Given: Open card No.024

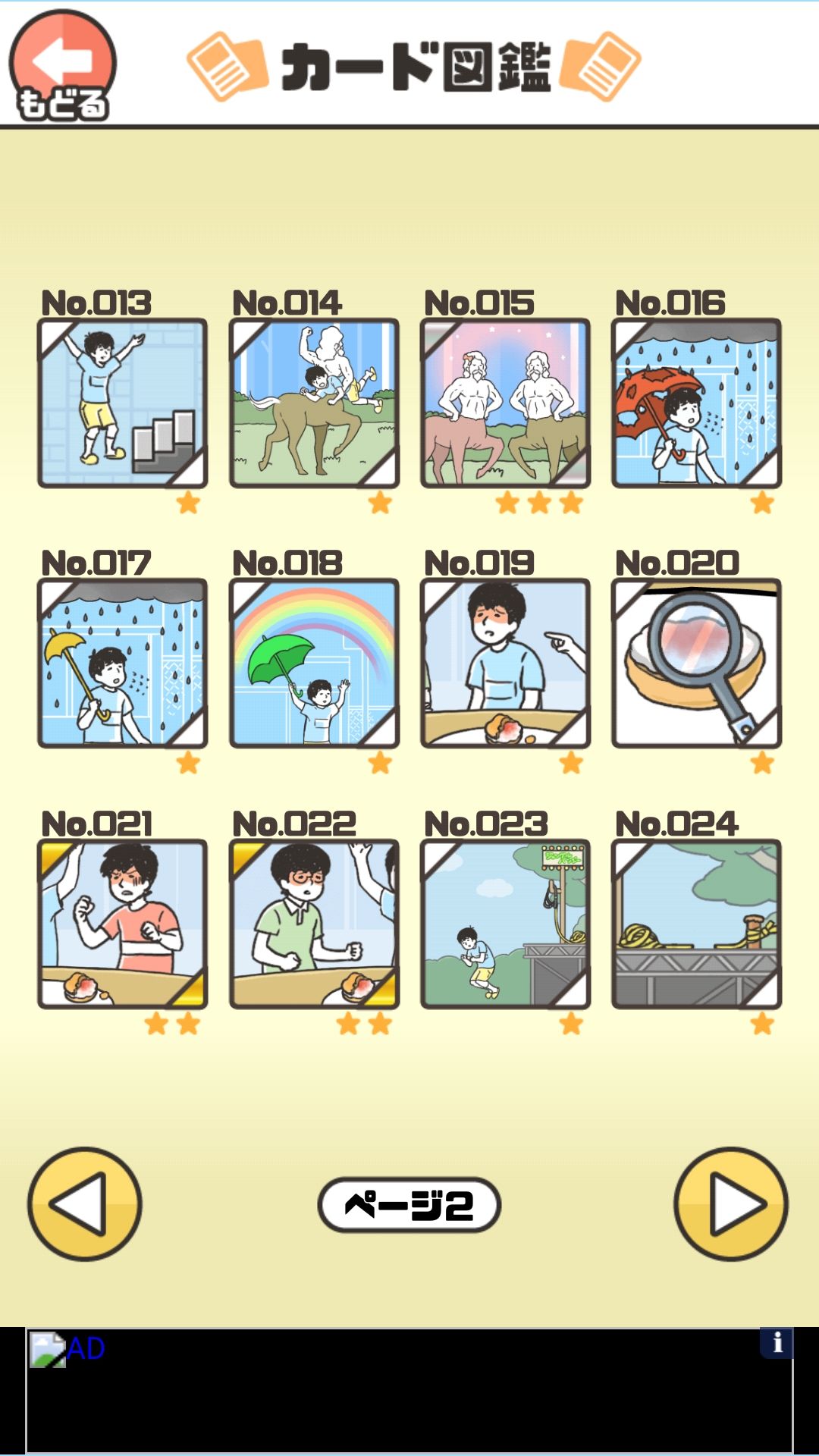Looking at the screenshot, I should coord(696,924).
